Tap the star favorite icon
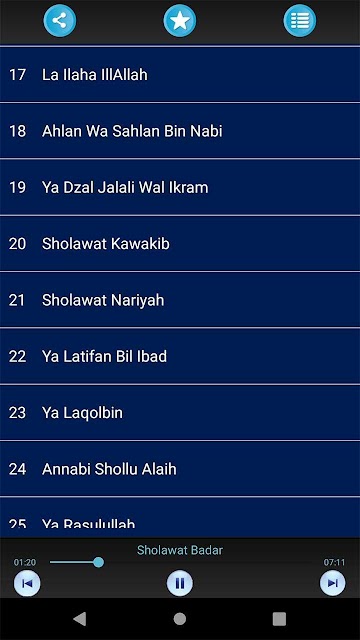 (180, 20)
